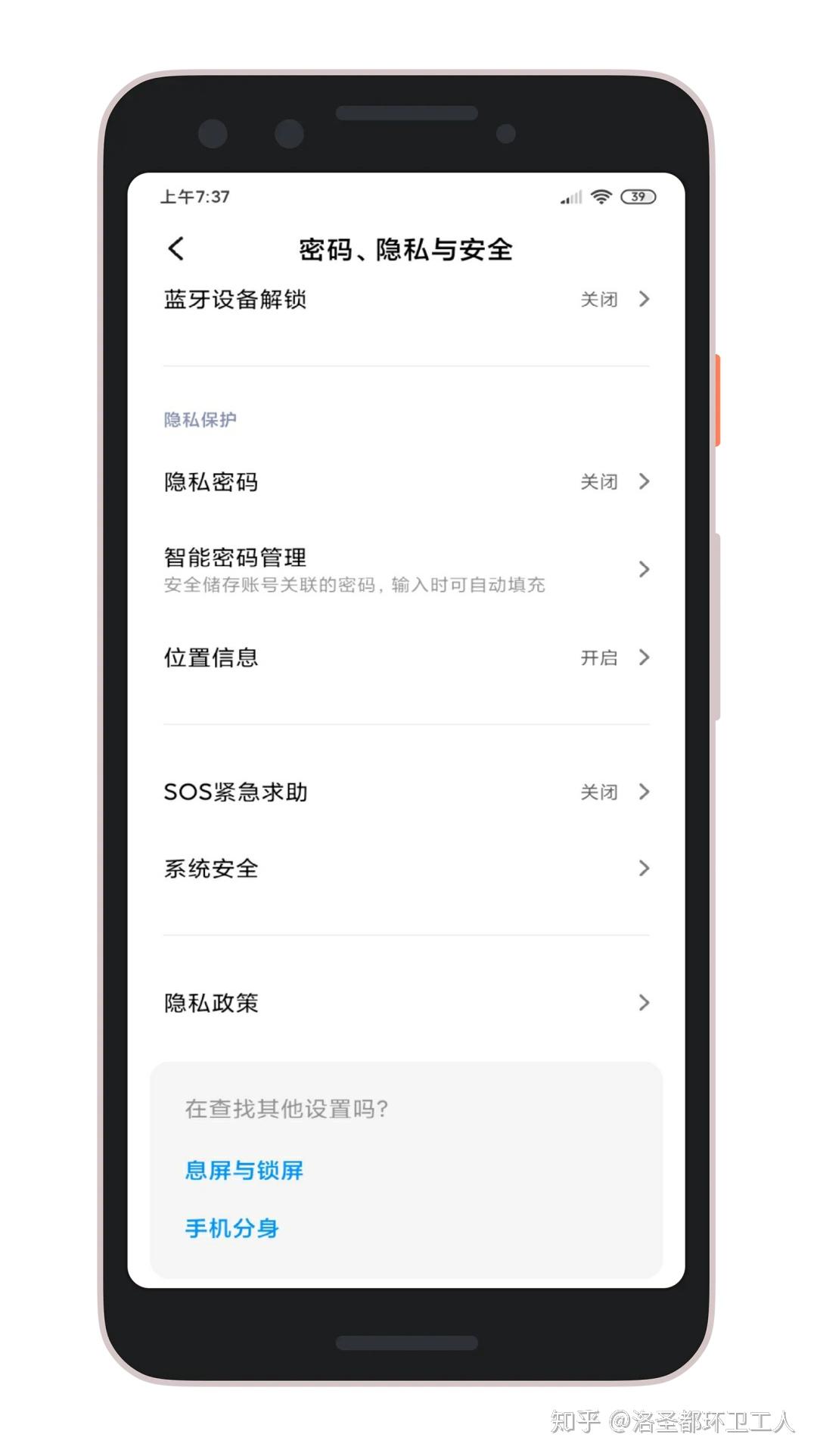Open 智能密码管理
Screen dimensions: 817x1456
click(405, 569)
